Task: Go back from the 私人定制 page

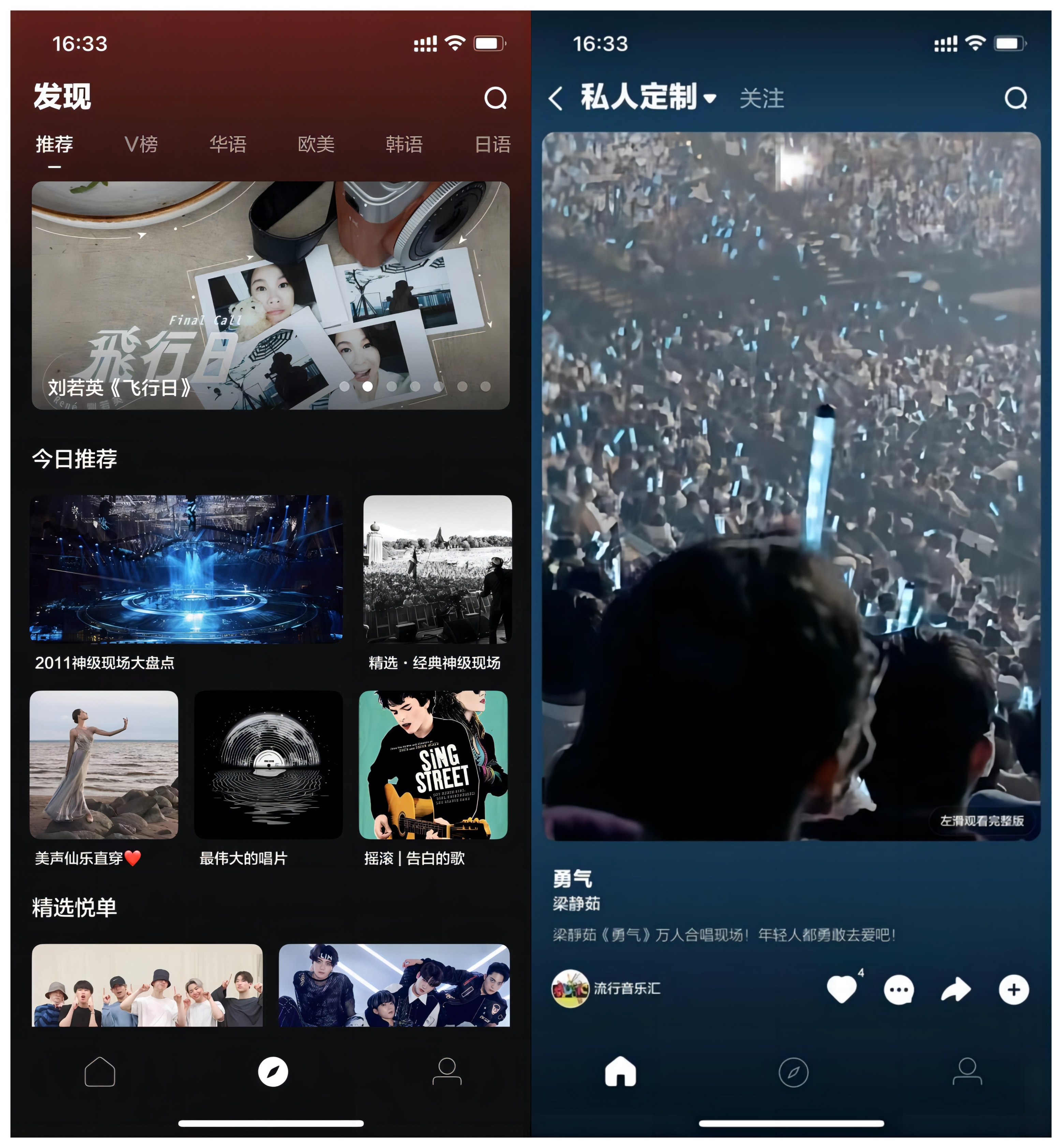Action: coord(555,98)
